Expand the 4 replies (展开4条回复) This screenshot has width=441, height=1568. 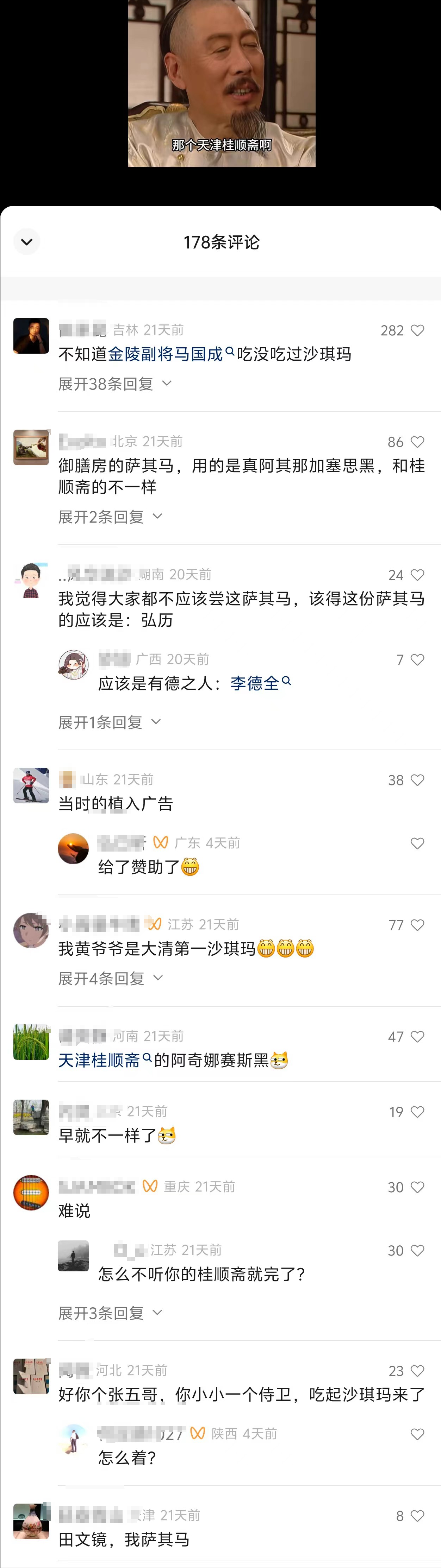pos(110,978)
